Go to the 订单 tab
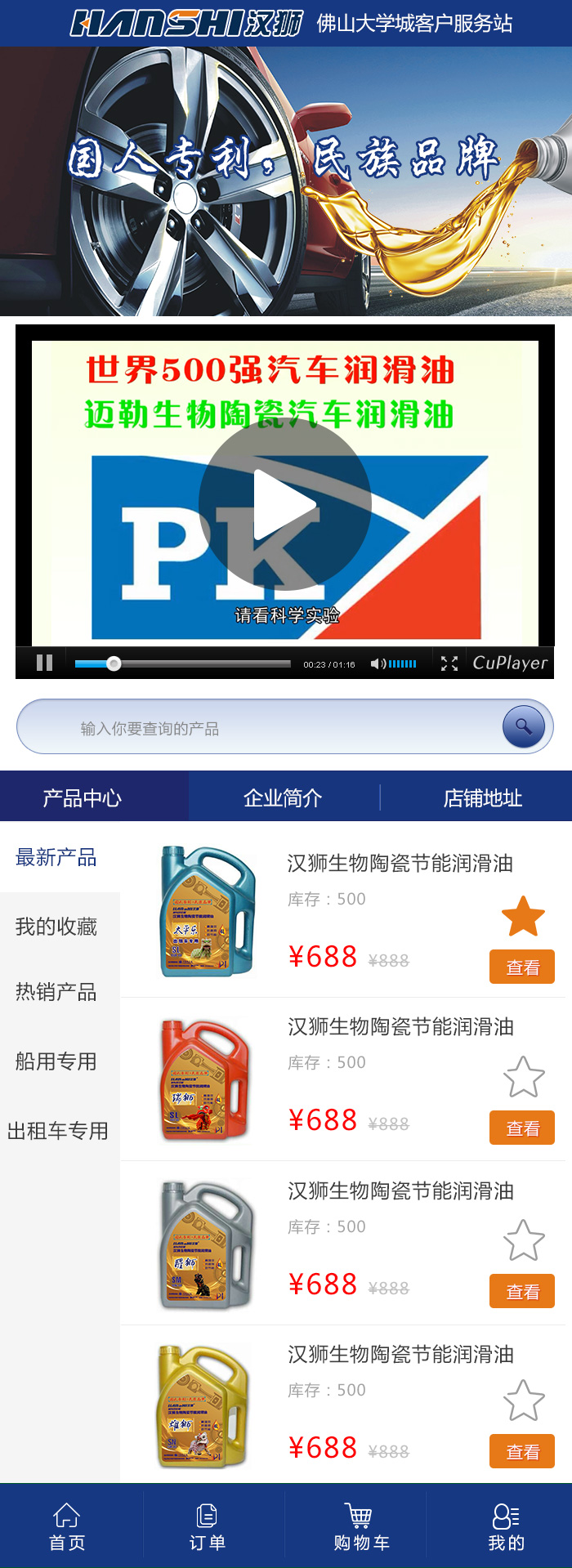572x1568 pixels. click(x=208, y=1526)
